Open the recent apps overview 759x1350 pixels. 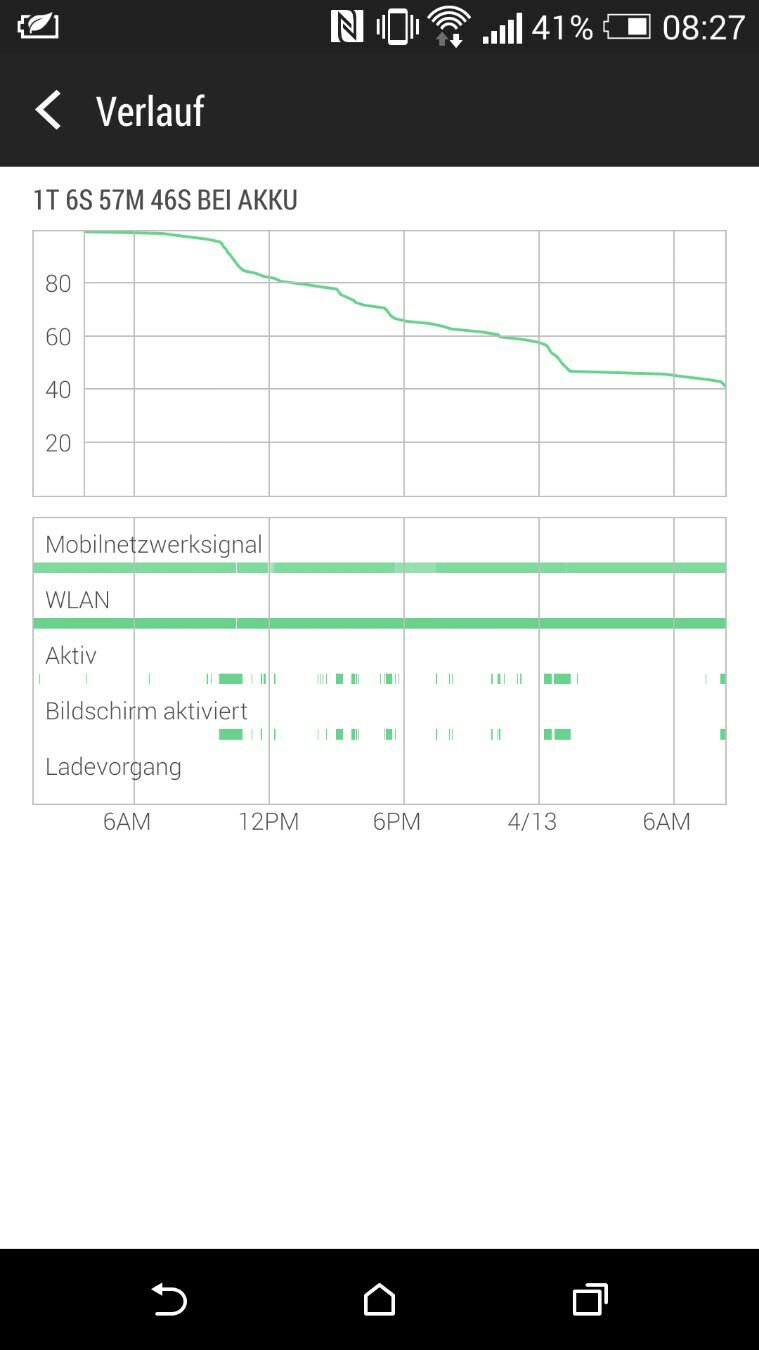point(590,1299)
